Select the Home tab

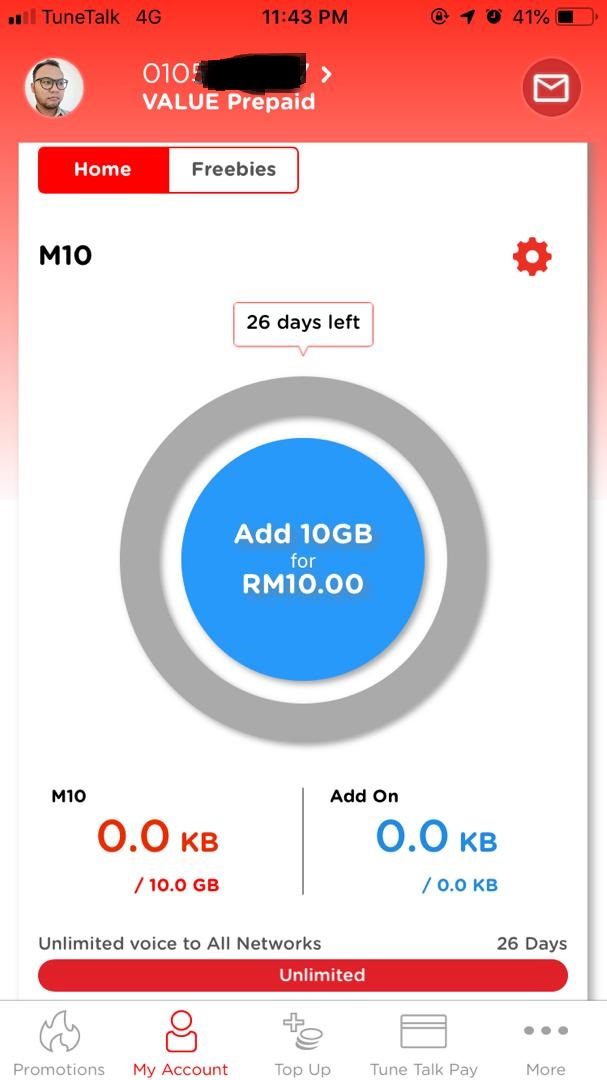103,170
